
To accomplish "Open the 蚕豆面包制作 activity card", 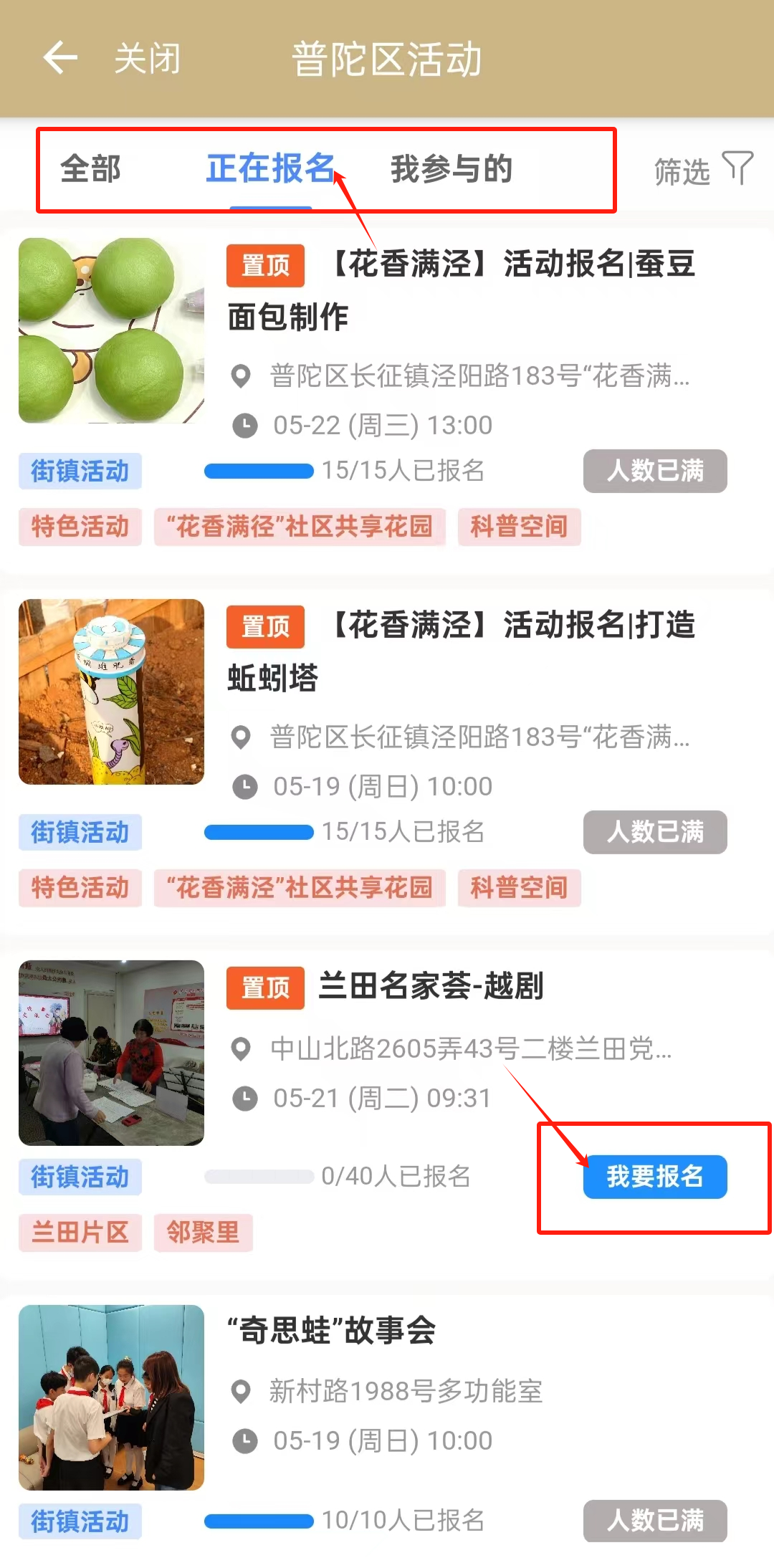I will (x=460, y=290).
